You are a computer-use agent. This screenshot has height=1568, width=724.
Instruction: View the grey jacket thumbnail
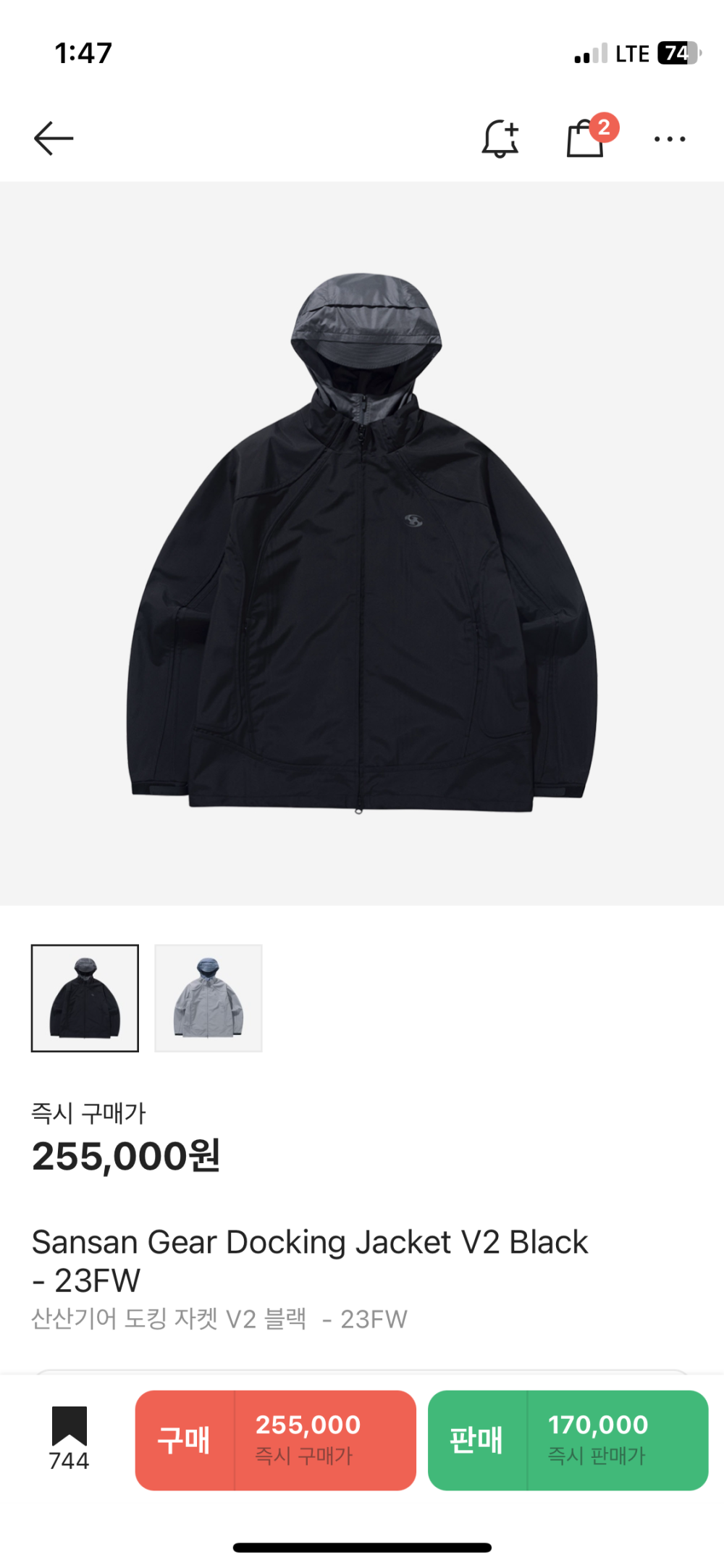pyautogui.click(x=209, y=997)
